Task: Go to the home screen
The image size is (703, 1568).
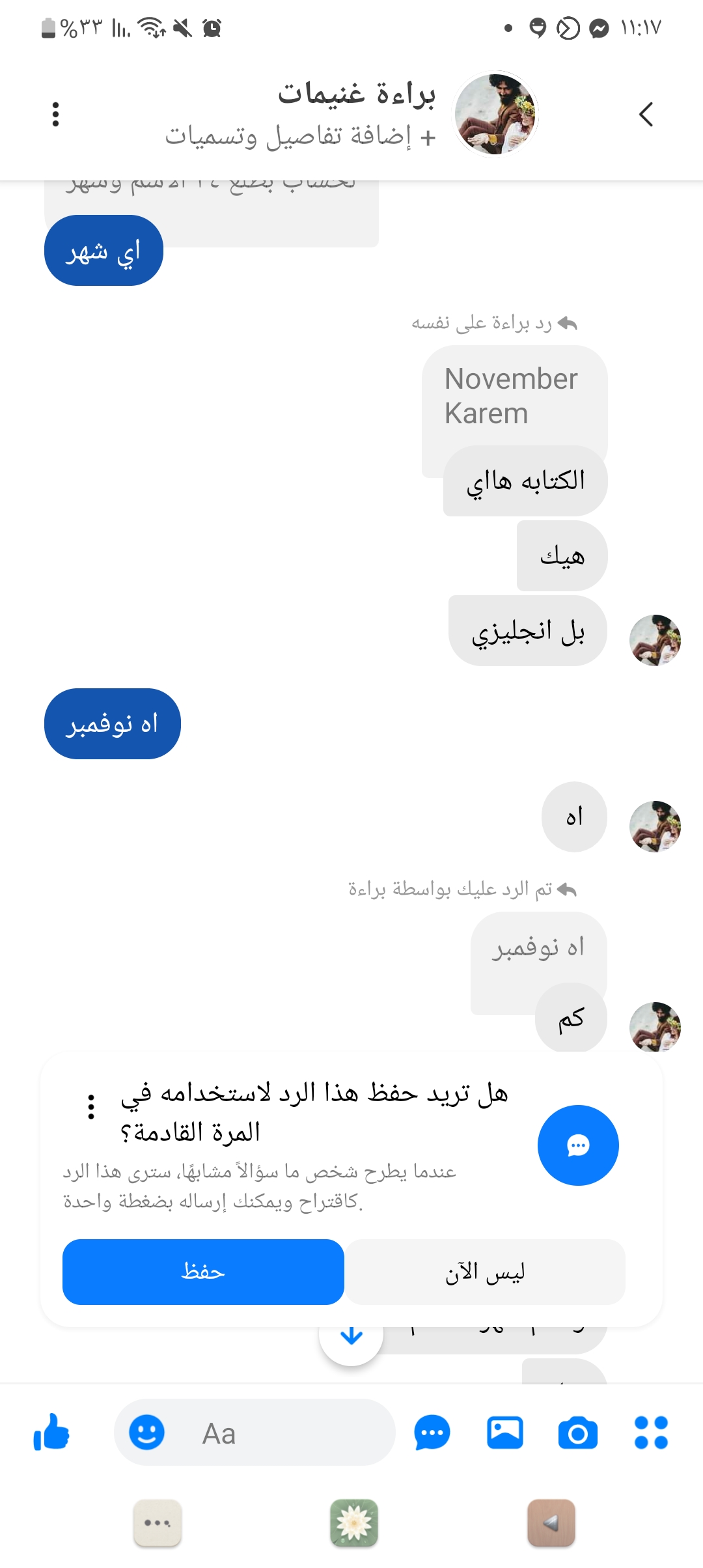Action: coord(353,1523)
